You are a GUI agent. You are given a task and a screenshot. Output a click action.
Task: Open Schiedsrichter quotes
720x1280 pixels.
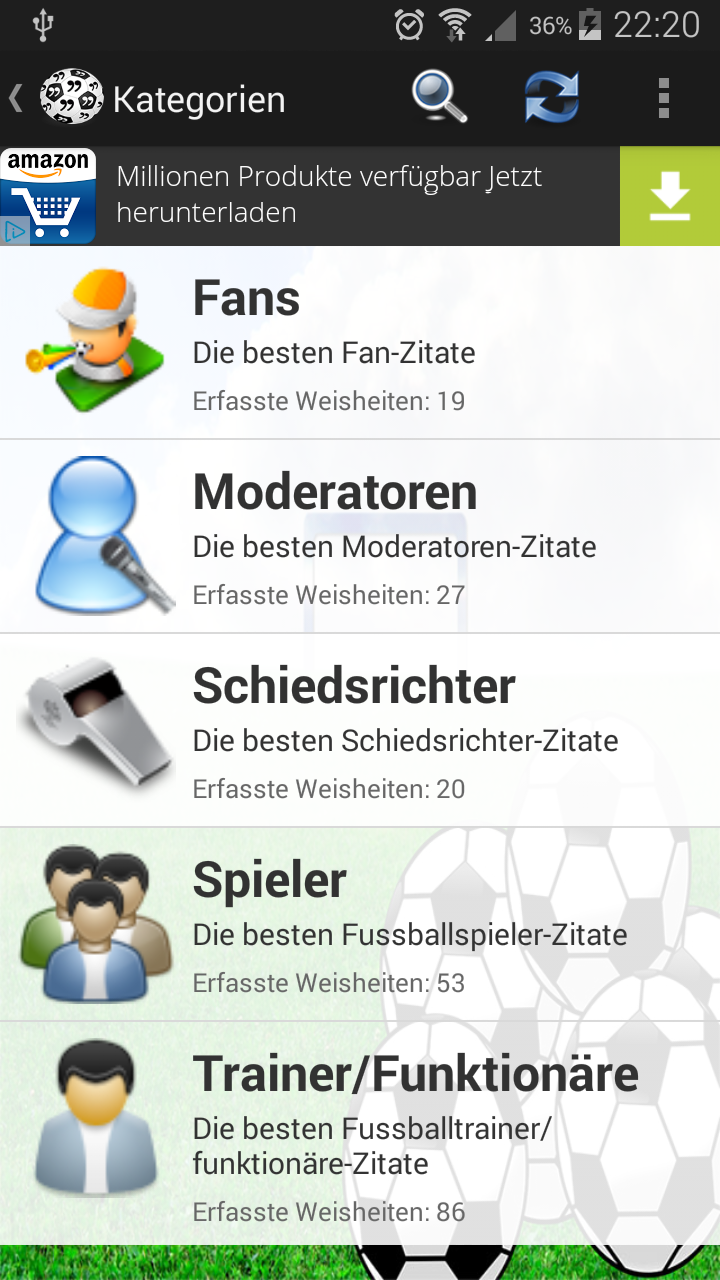tap(360, 731)
